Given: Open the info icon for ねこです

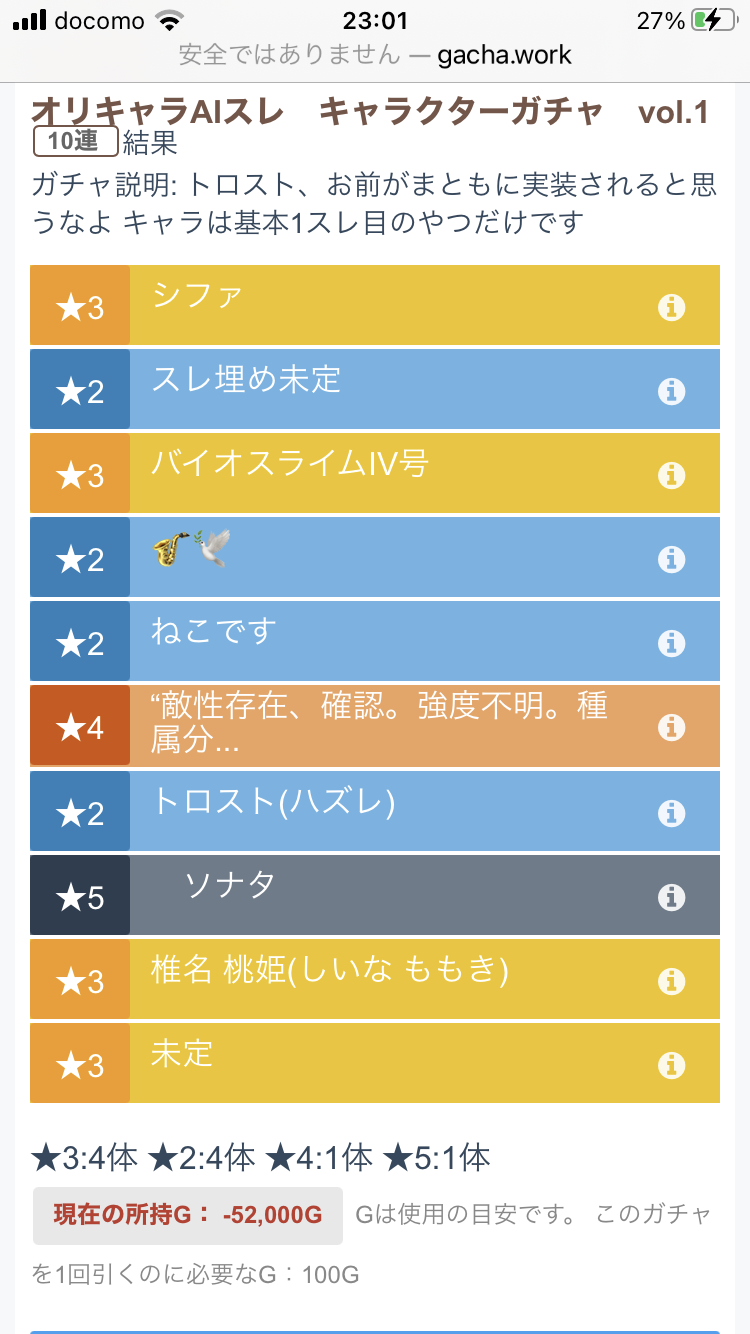Looking at the screenshot, I should point(671,642).
